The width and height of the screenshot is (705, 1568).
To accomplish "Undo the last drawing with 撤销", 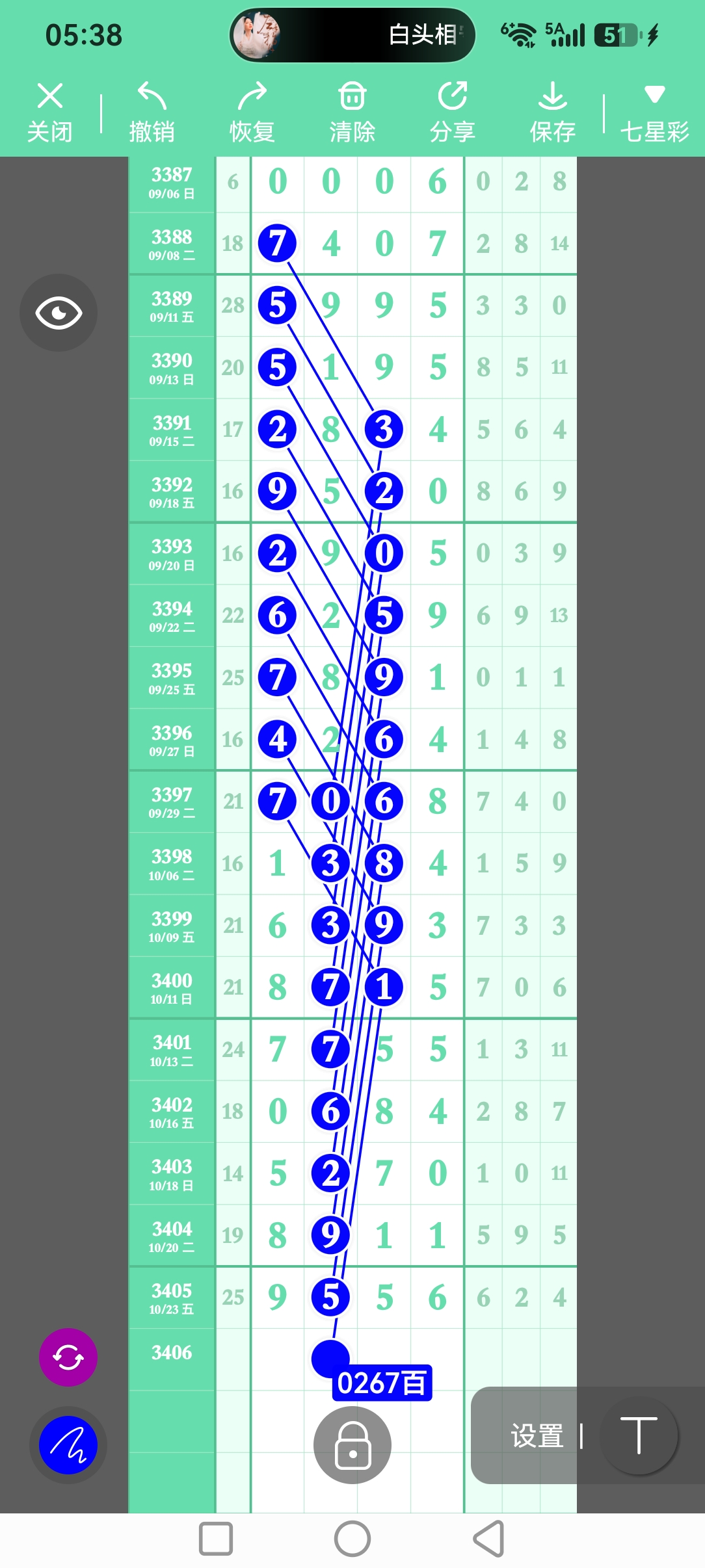I will click(x=152, y=112).
